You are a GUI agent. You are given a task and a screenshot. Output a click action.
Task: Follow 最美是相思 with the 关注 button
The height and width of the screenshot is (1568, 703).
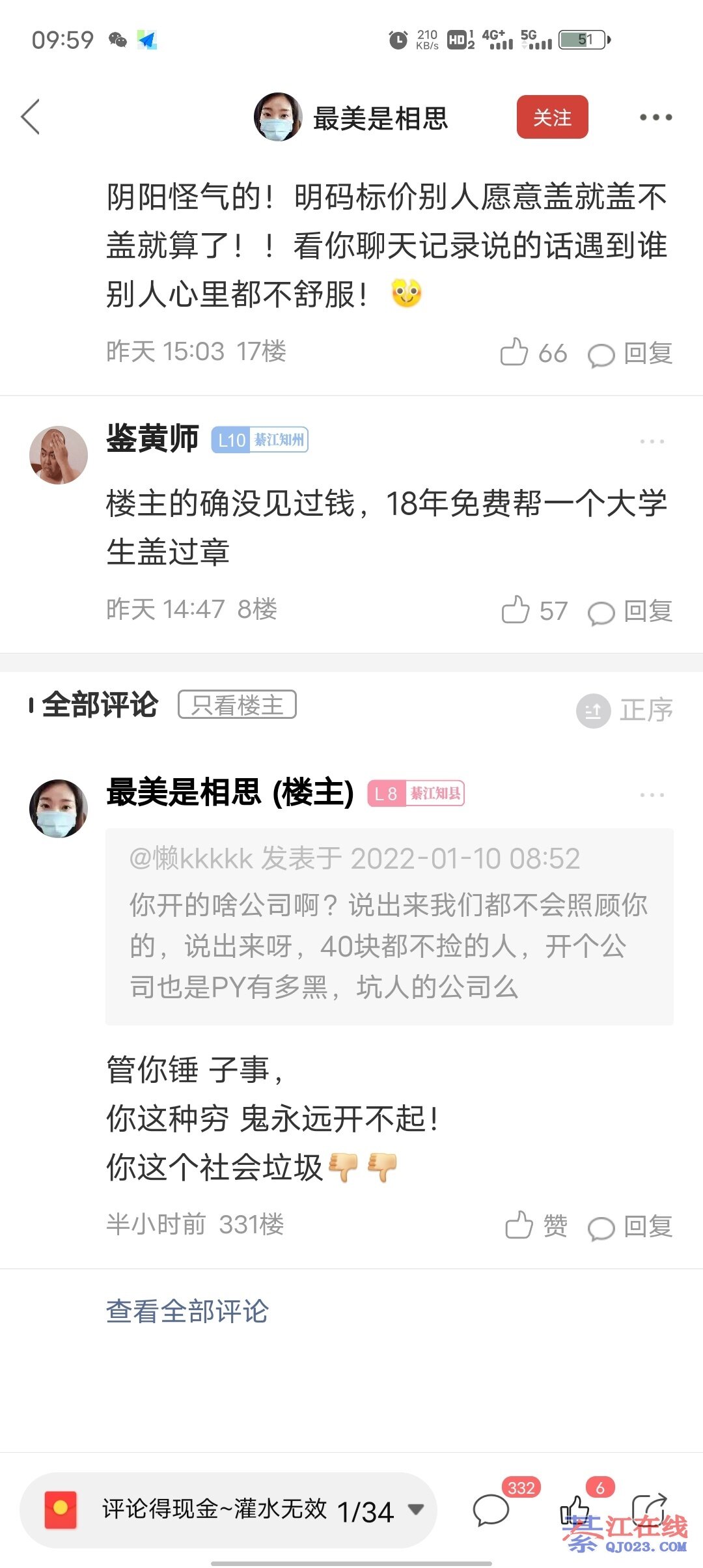pyautogui.click(x=552, y=117)
